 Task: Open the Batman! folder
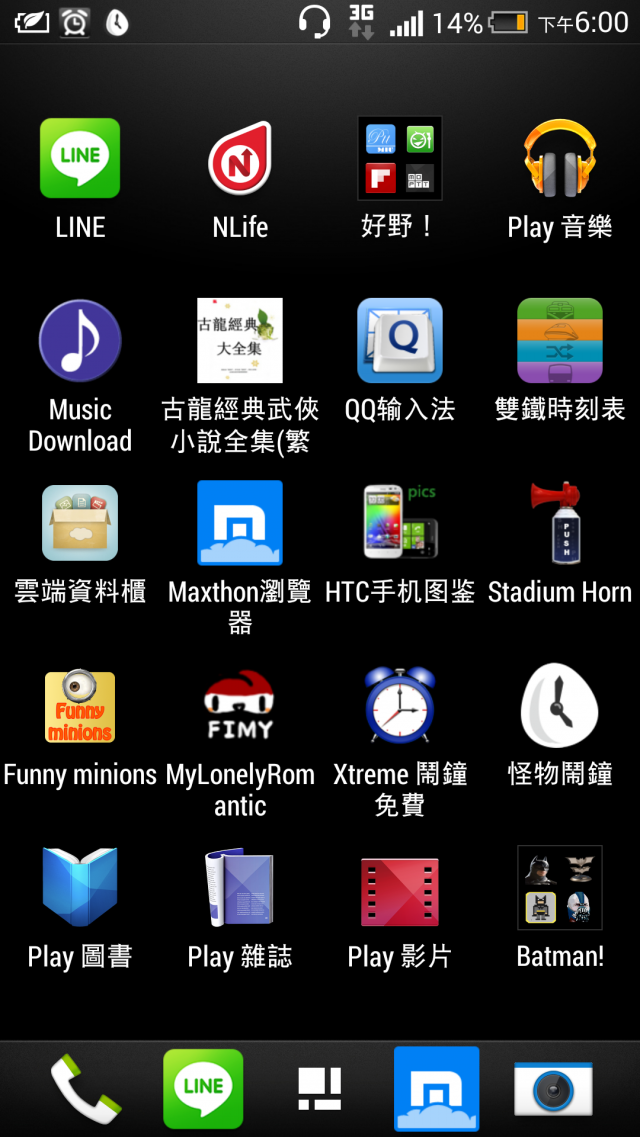[560, 888]
